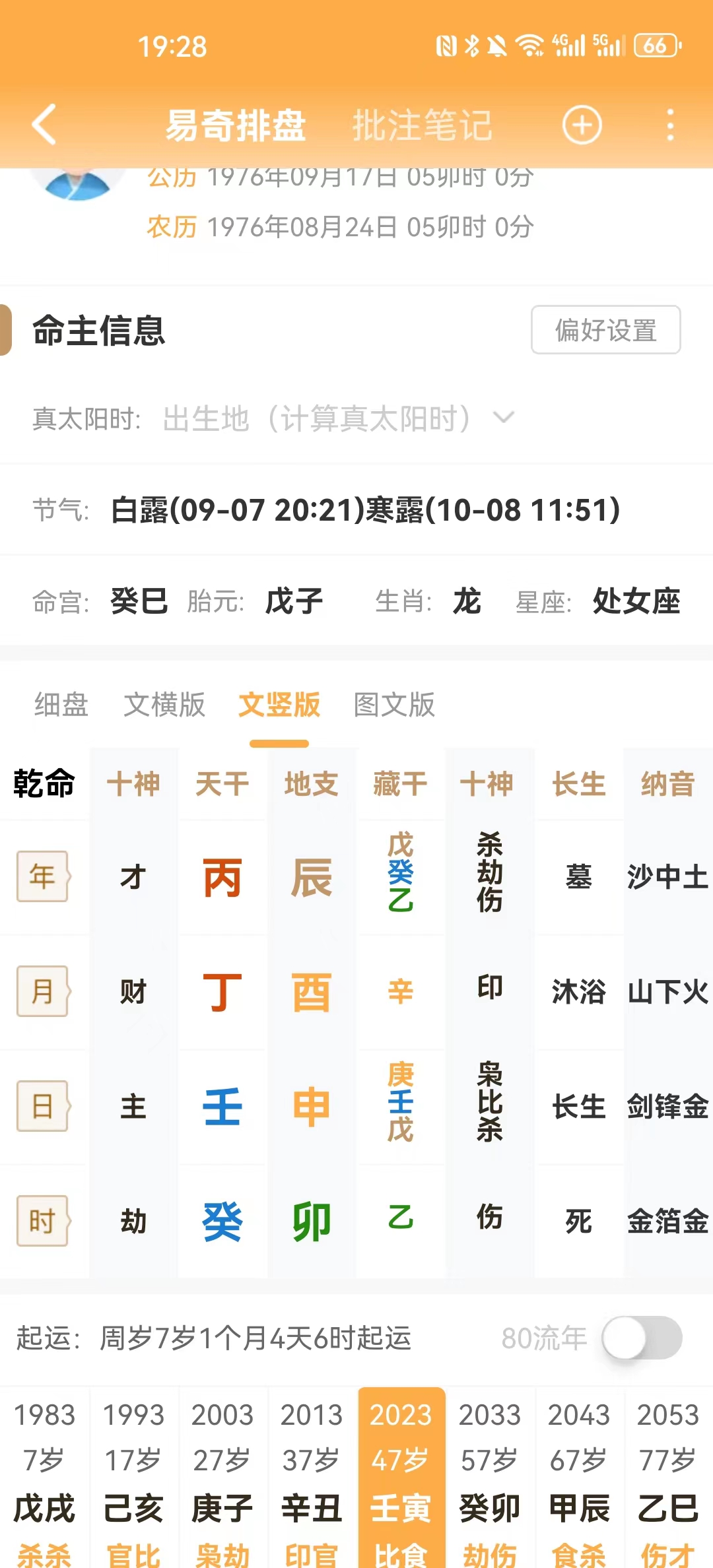The height and width of the screenshot is (1568, 713).
Task: Open the 2003 庚子 luck period
Action: pyautogui.click(x=222, y=1478)
